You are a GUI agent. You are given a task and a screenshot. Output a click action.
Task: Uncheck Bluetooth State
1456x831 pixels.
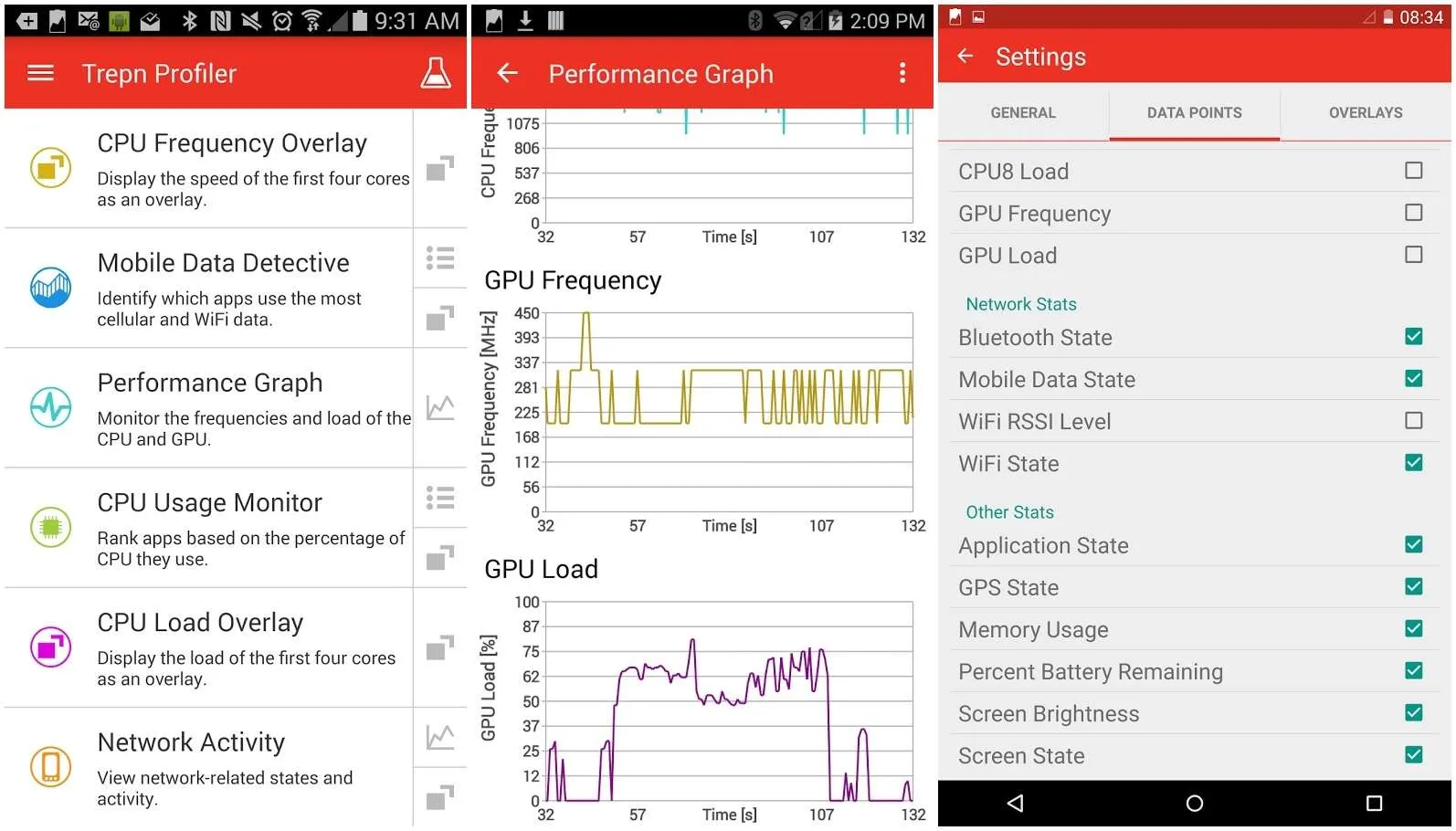click(x=1414, y=337)
